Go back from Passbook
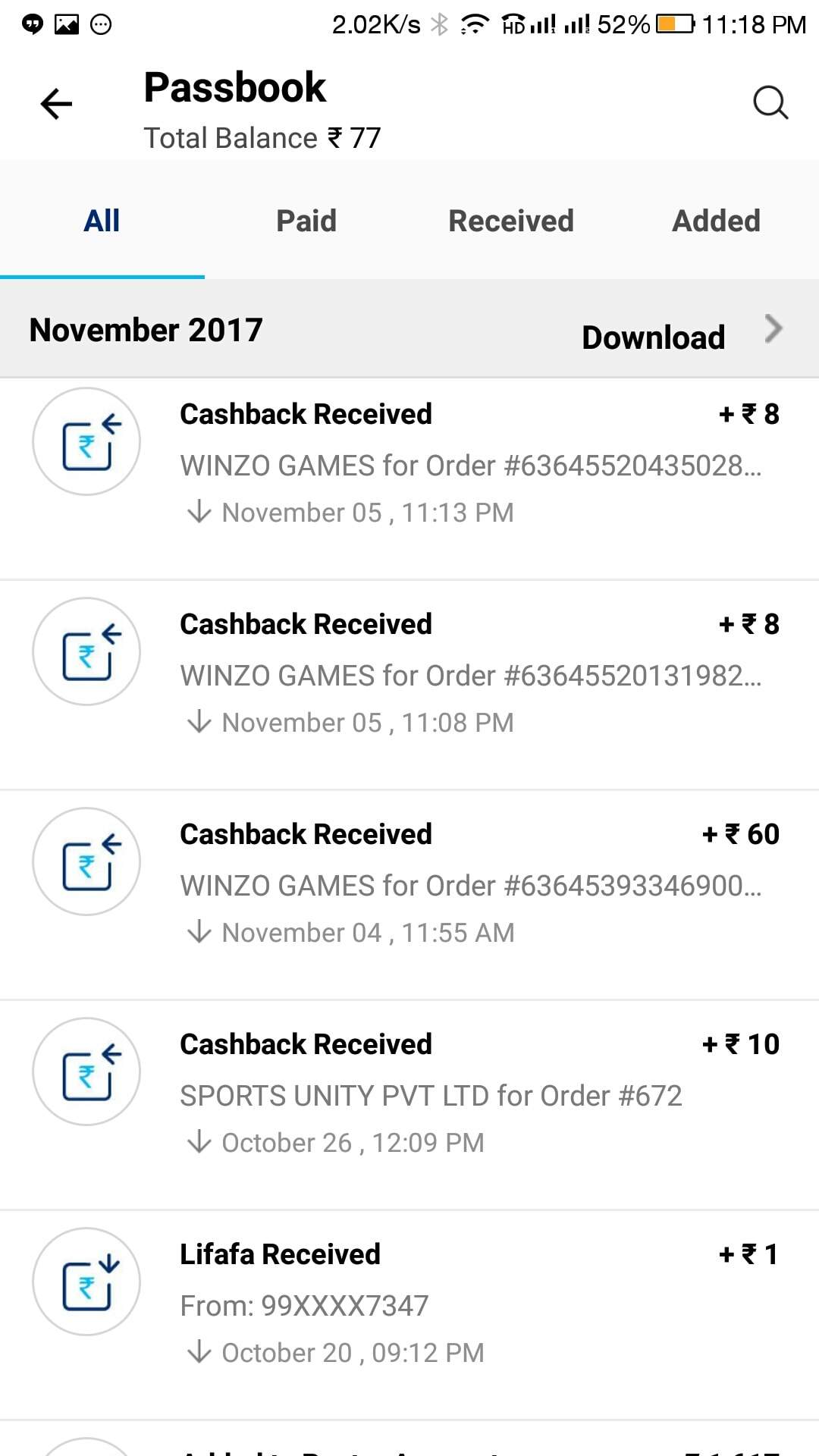The height and width of the screenshot is (1456, 819). click(x=56, y=104)
